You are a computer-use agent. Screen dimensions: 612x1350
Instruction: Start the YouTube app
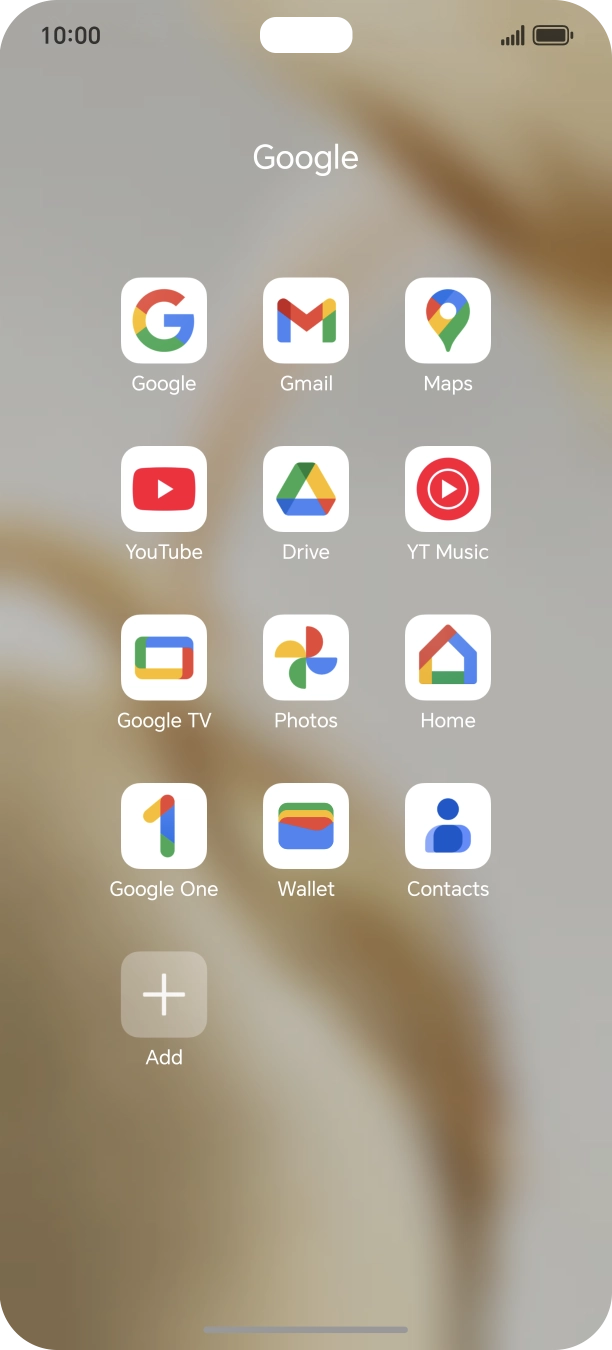coord(164,489)
